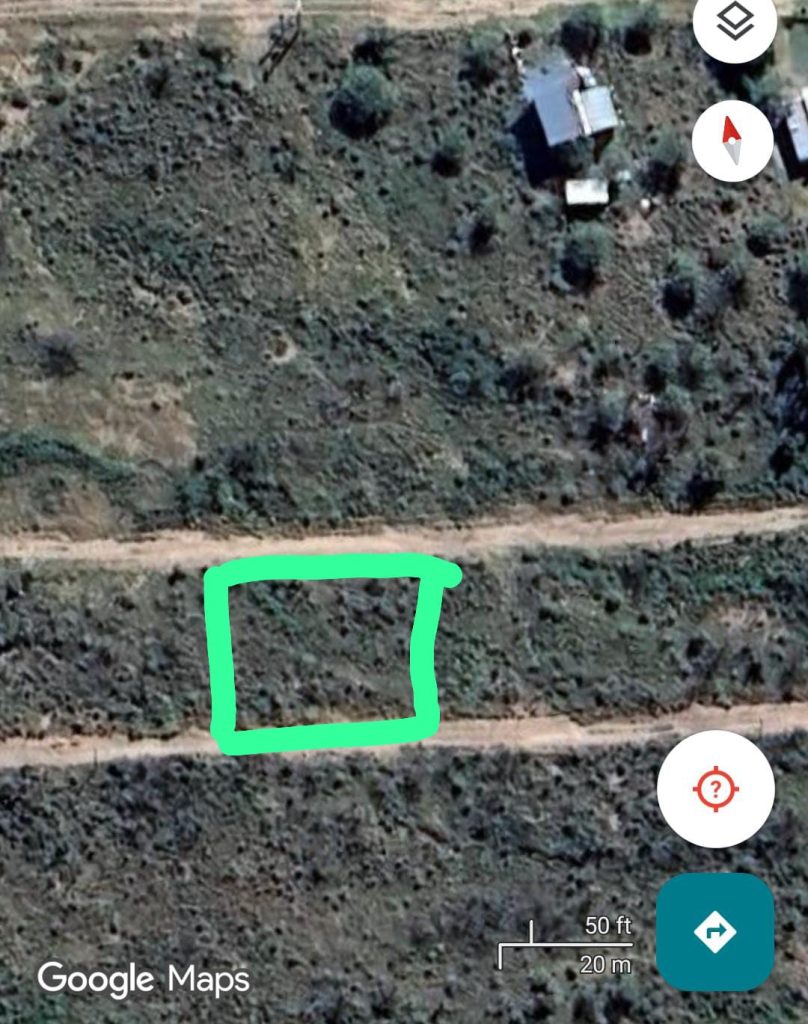Open directions with the blue arrow button
This screenshot has width=808, height=1024.
pyautogui.click(x=715, y=932)
